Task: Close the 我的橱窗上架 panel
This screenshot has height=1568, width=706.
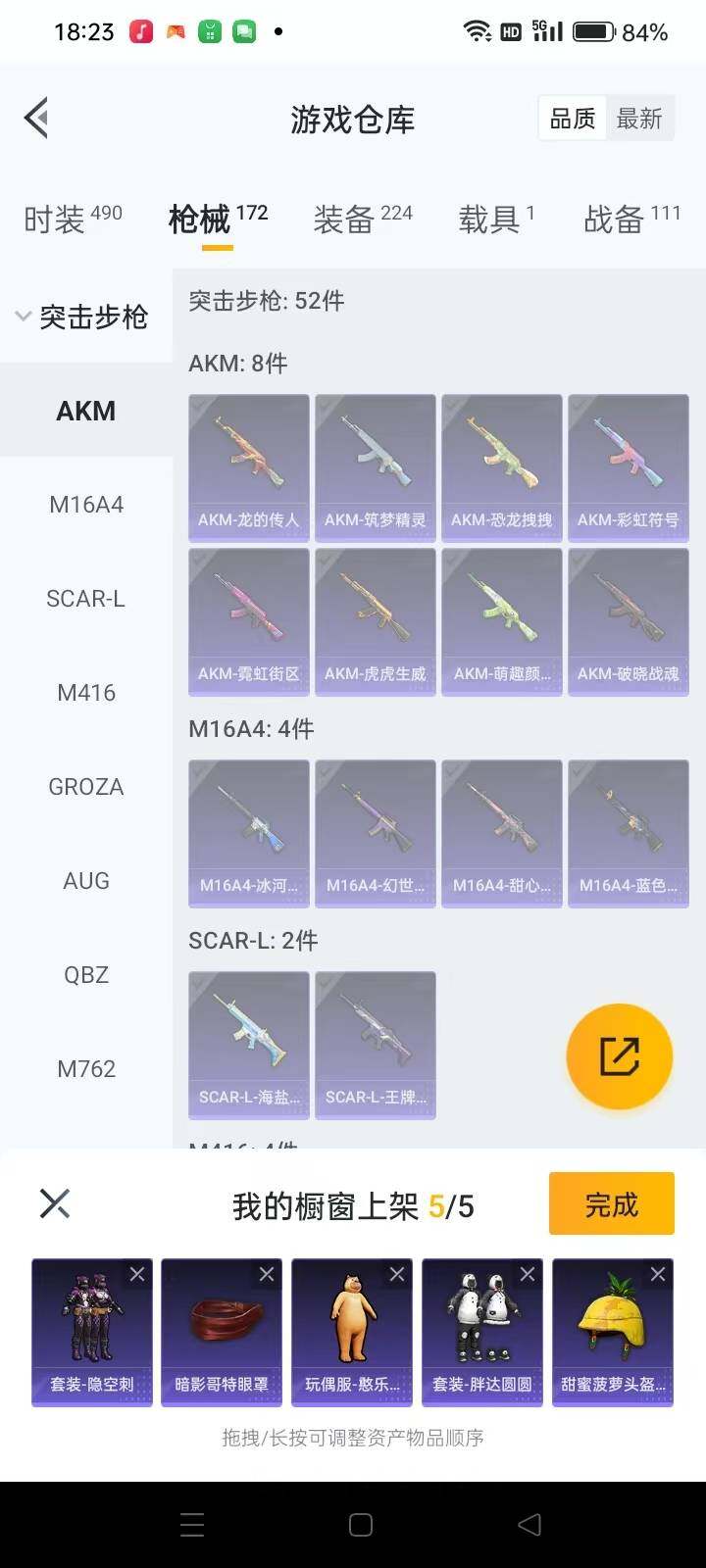Action: (x=55, y=1203)
